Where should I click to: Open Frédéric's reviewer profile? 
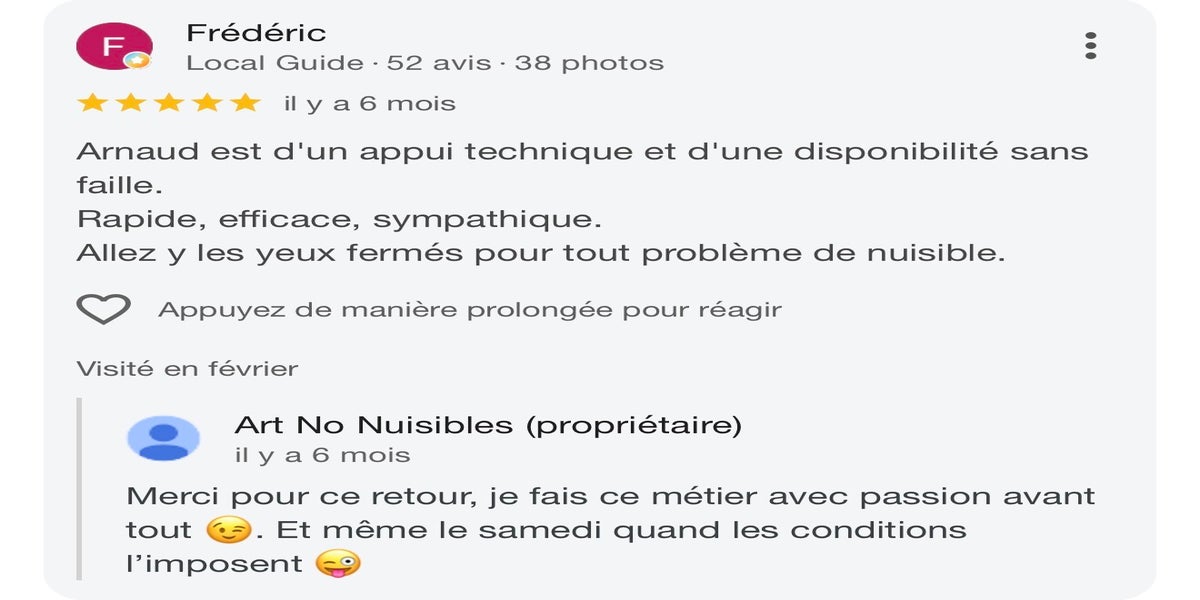(x=256, y=33)
